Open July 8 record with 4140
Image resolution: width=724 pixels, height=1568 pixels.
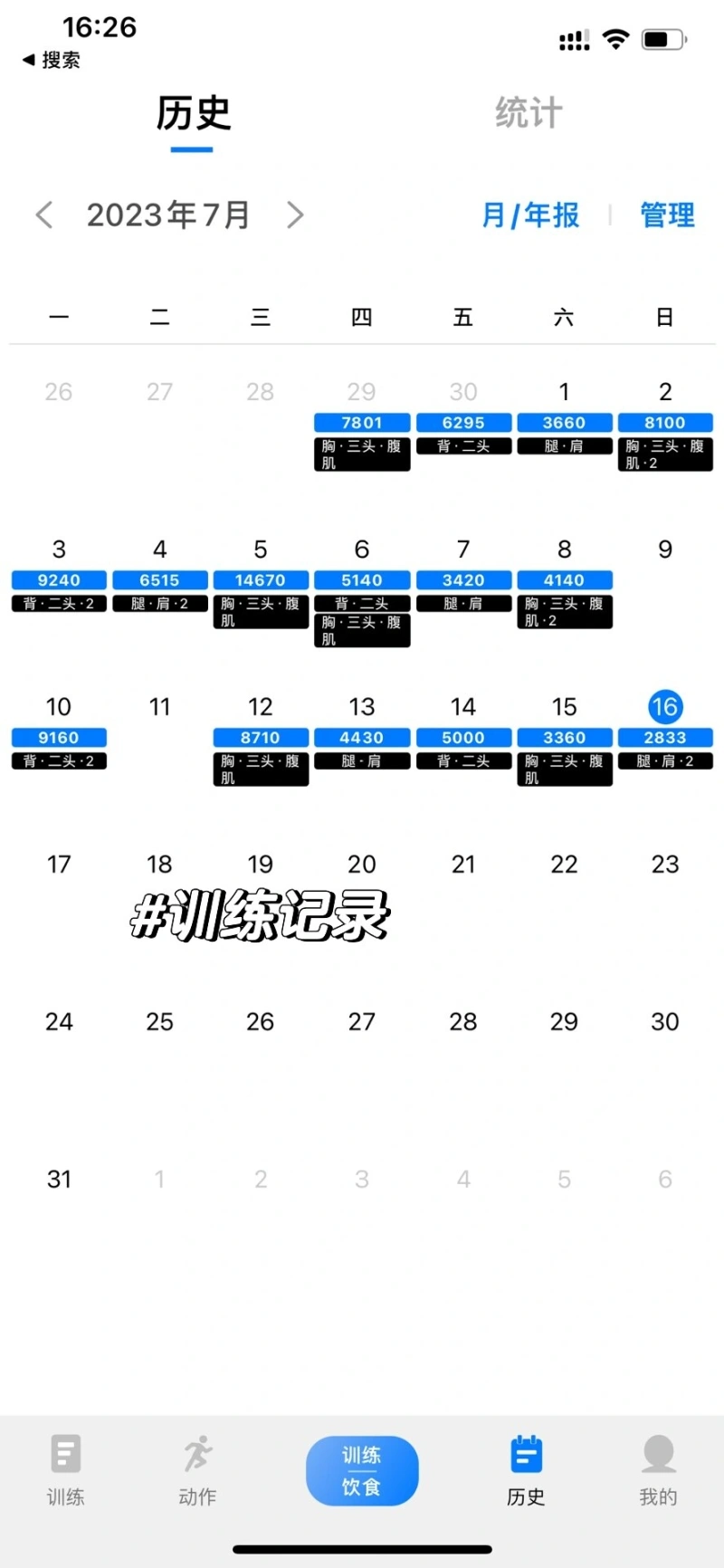click(x=564, y=580)
